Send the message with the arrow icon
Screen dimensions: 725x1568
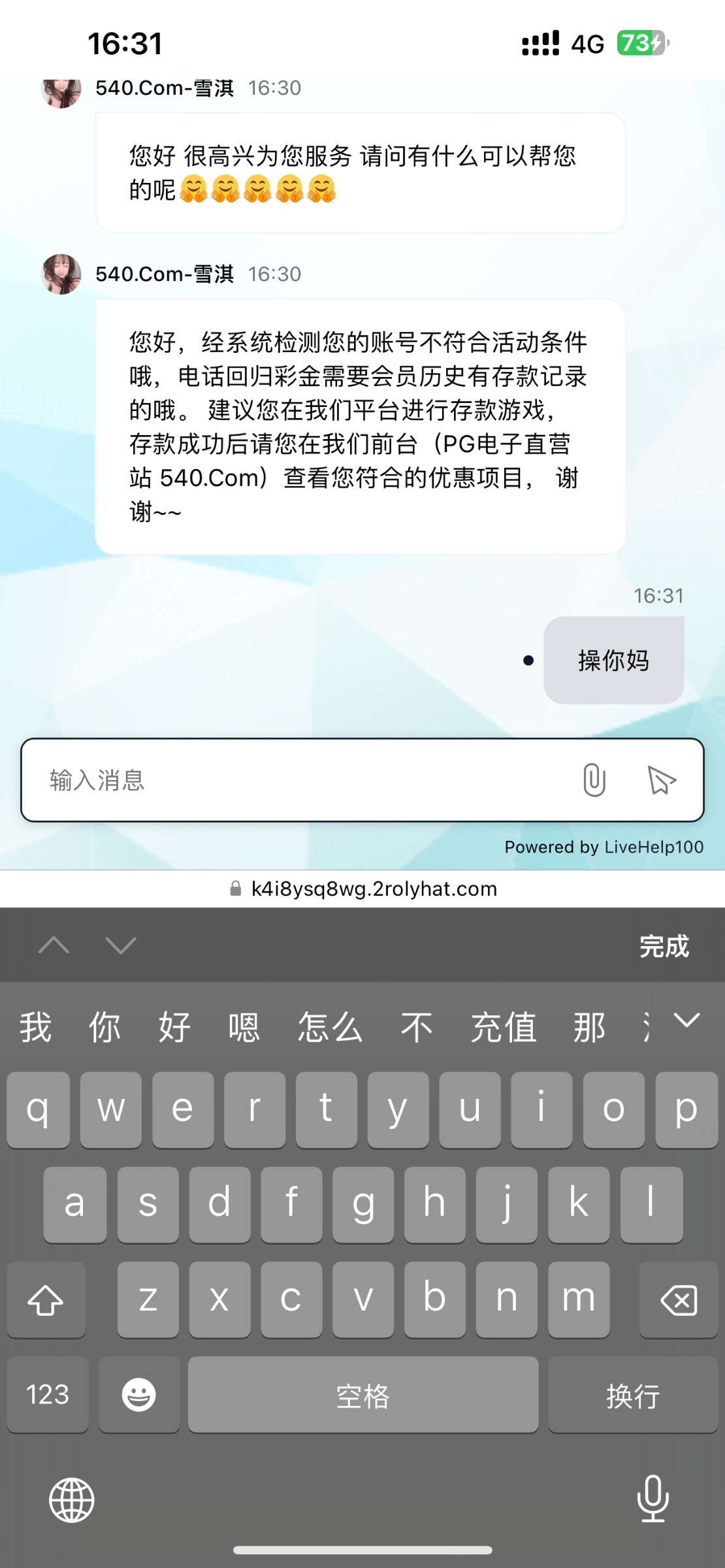click(x=661, y=780)
